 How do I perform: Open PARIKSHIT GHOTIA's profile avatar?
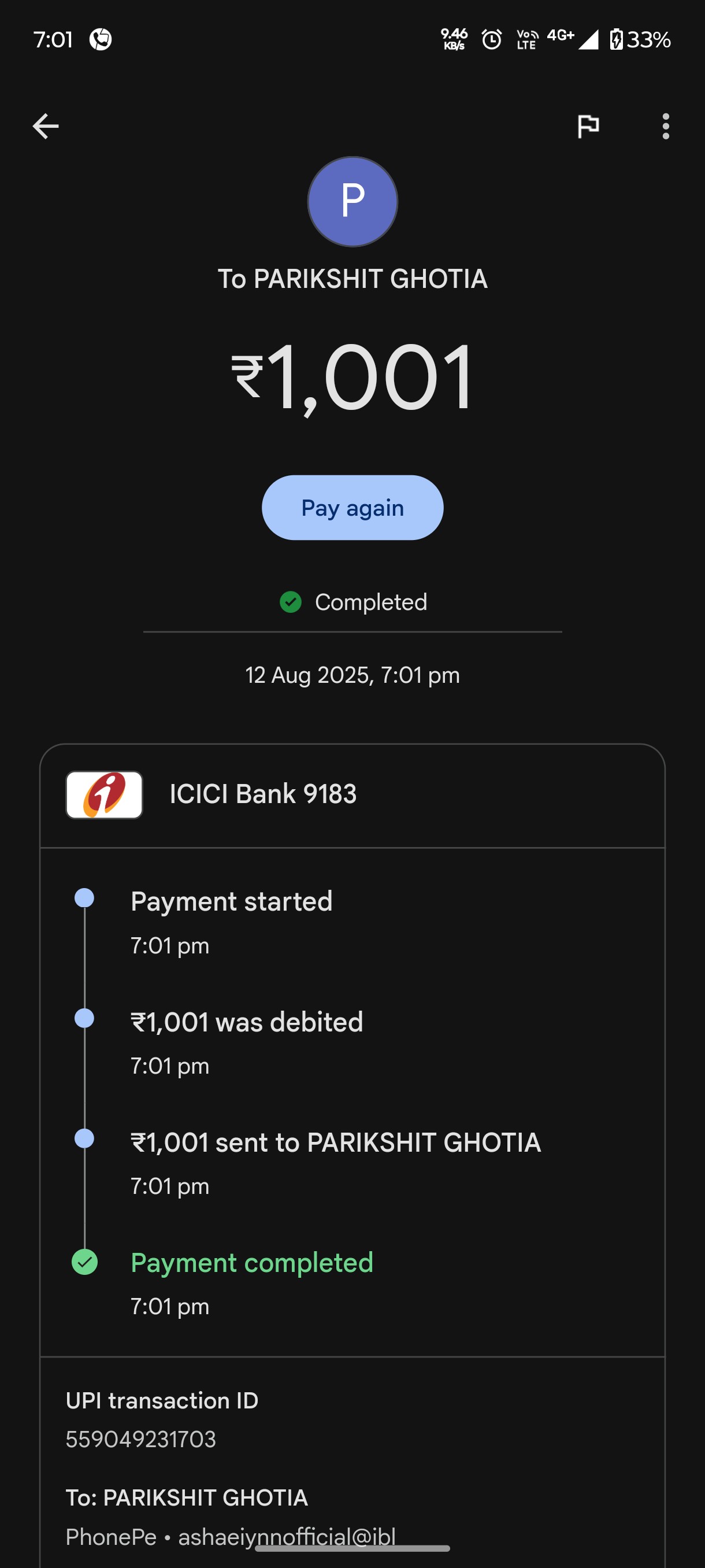[x=353, y=201]
